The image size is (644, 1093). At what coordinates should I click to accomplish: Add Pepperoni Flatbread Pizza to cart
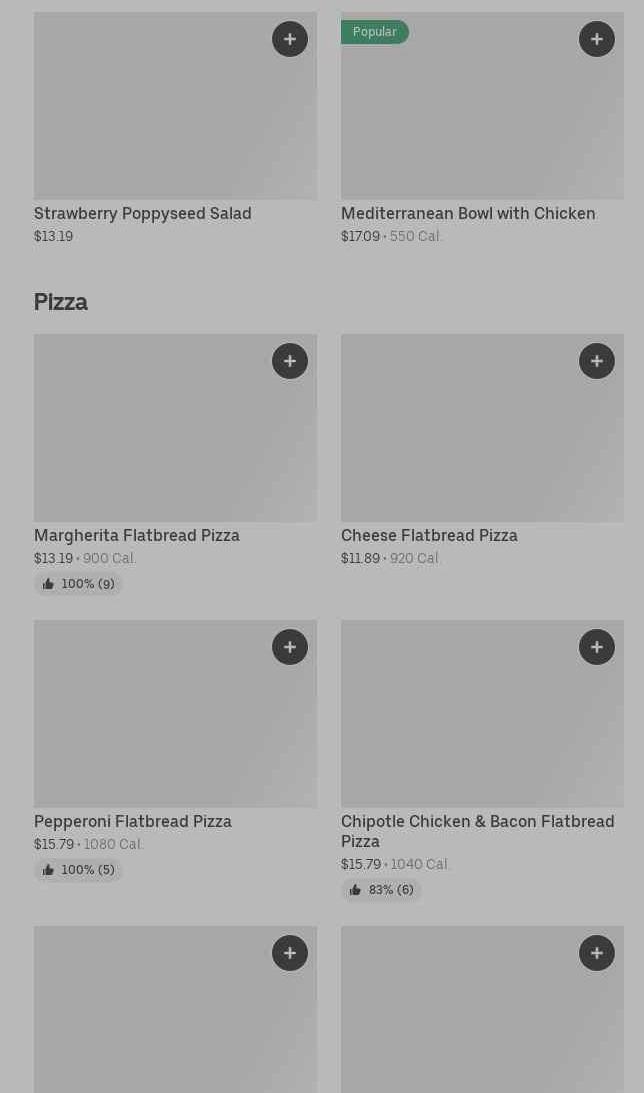(290, 647)
